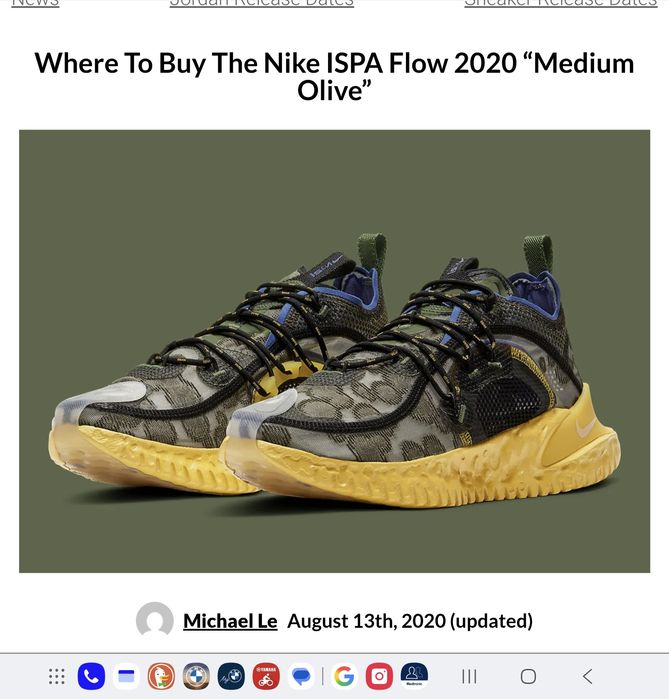Open Michael Le's author page
669x699 pixels.
point(230,621)
